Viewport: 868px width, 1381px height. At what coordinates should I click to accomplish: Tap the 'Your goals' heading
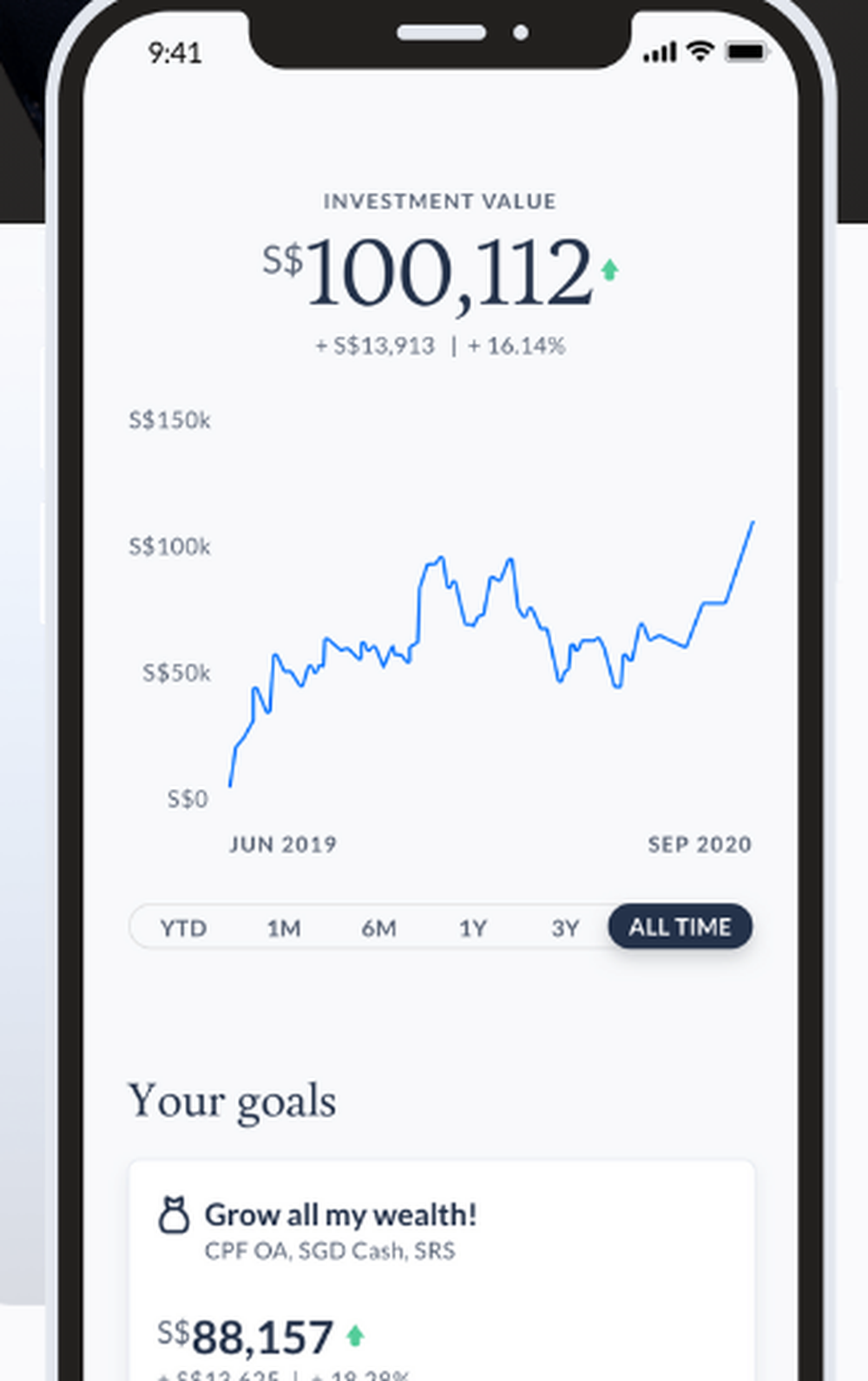point(232,1100)
